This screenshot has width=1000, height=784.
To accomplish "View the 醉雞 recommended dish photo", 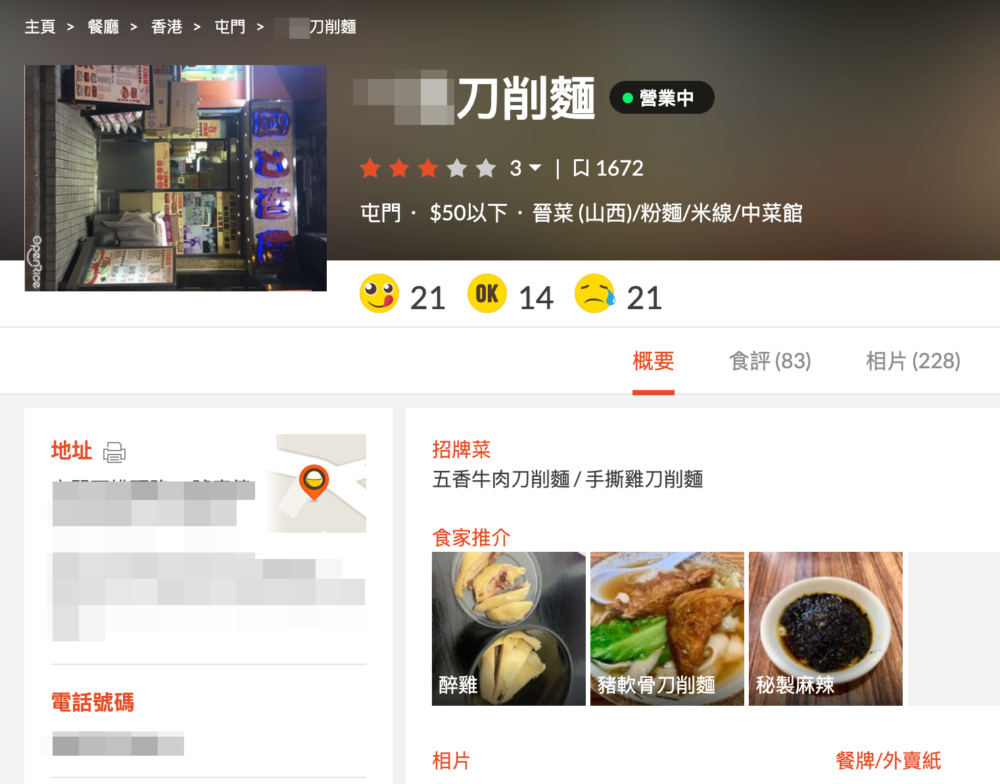I will [508, 628].
